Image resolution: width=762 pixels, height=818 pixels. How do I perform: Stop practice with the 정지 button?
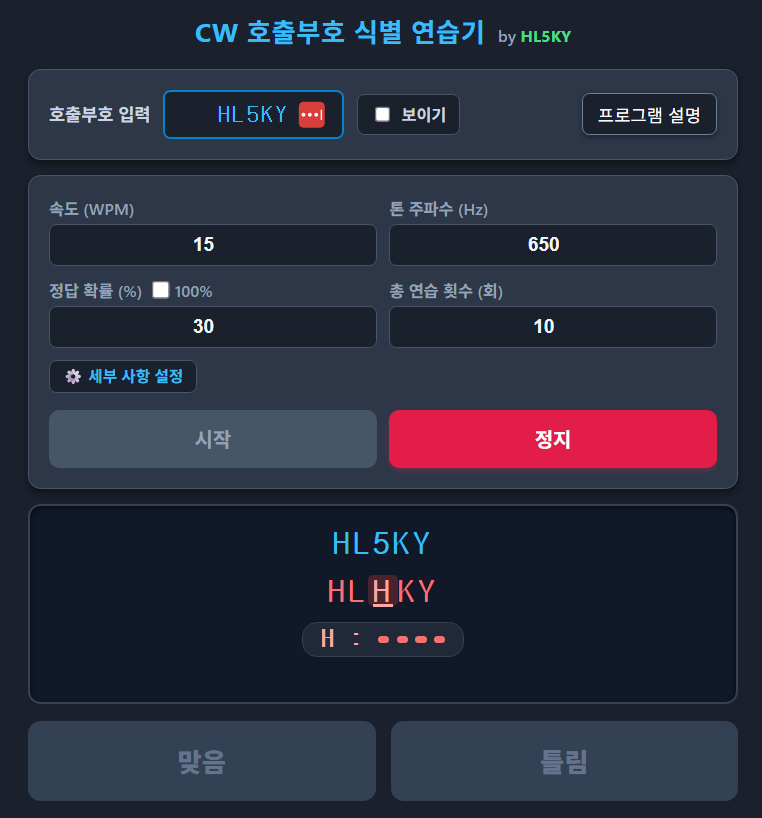(x=553, y=439)
